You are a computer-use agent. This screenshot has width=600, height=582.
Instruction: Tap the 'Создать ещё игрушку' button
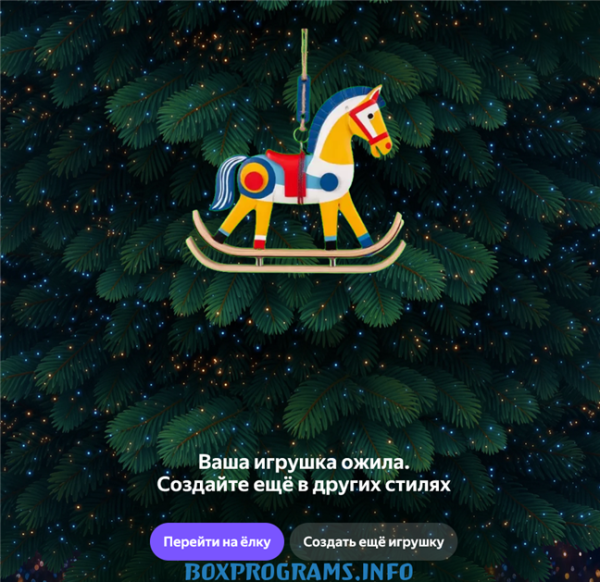pyautogui.click(x=373, y=542)
